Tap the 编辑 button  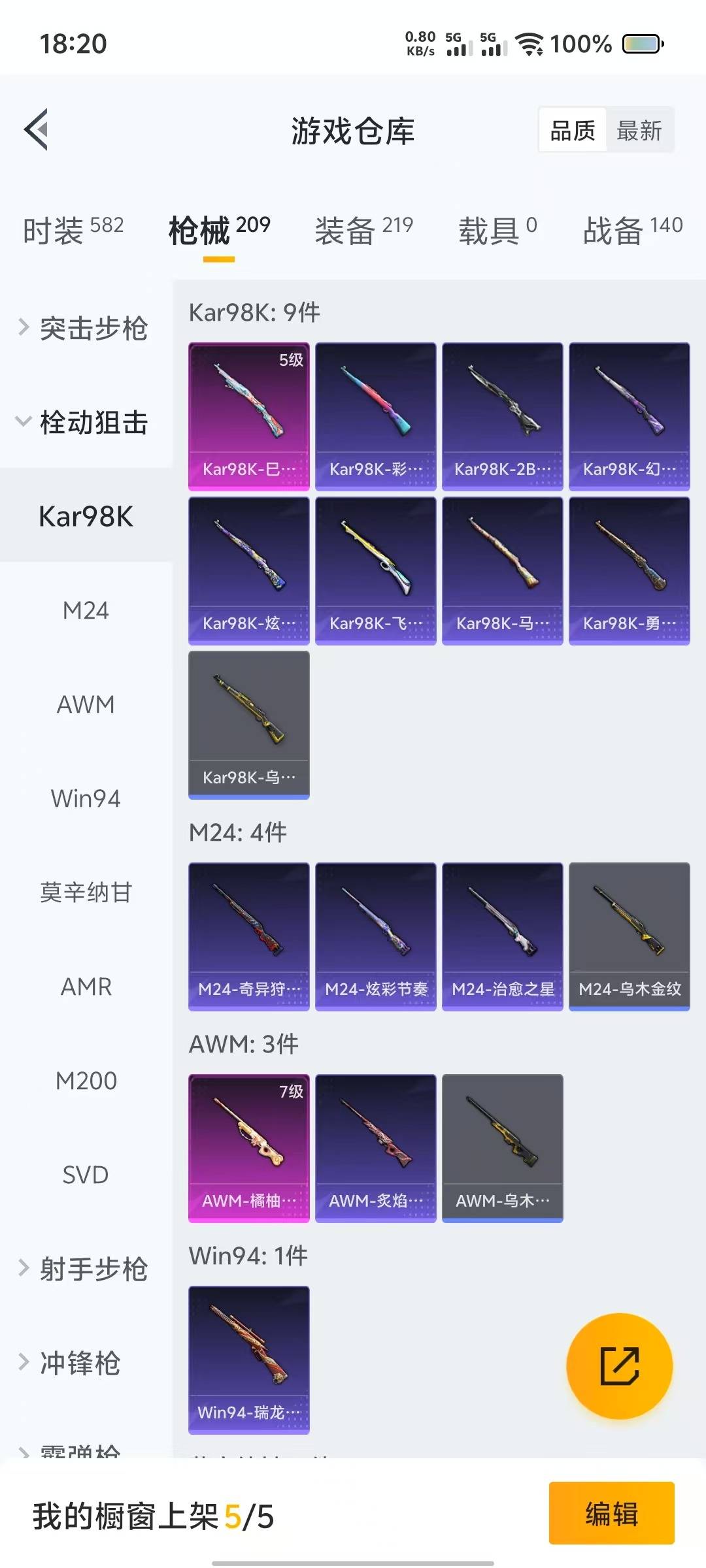(611, 1512)
